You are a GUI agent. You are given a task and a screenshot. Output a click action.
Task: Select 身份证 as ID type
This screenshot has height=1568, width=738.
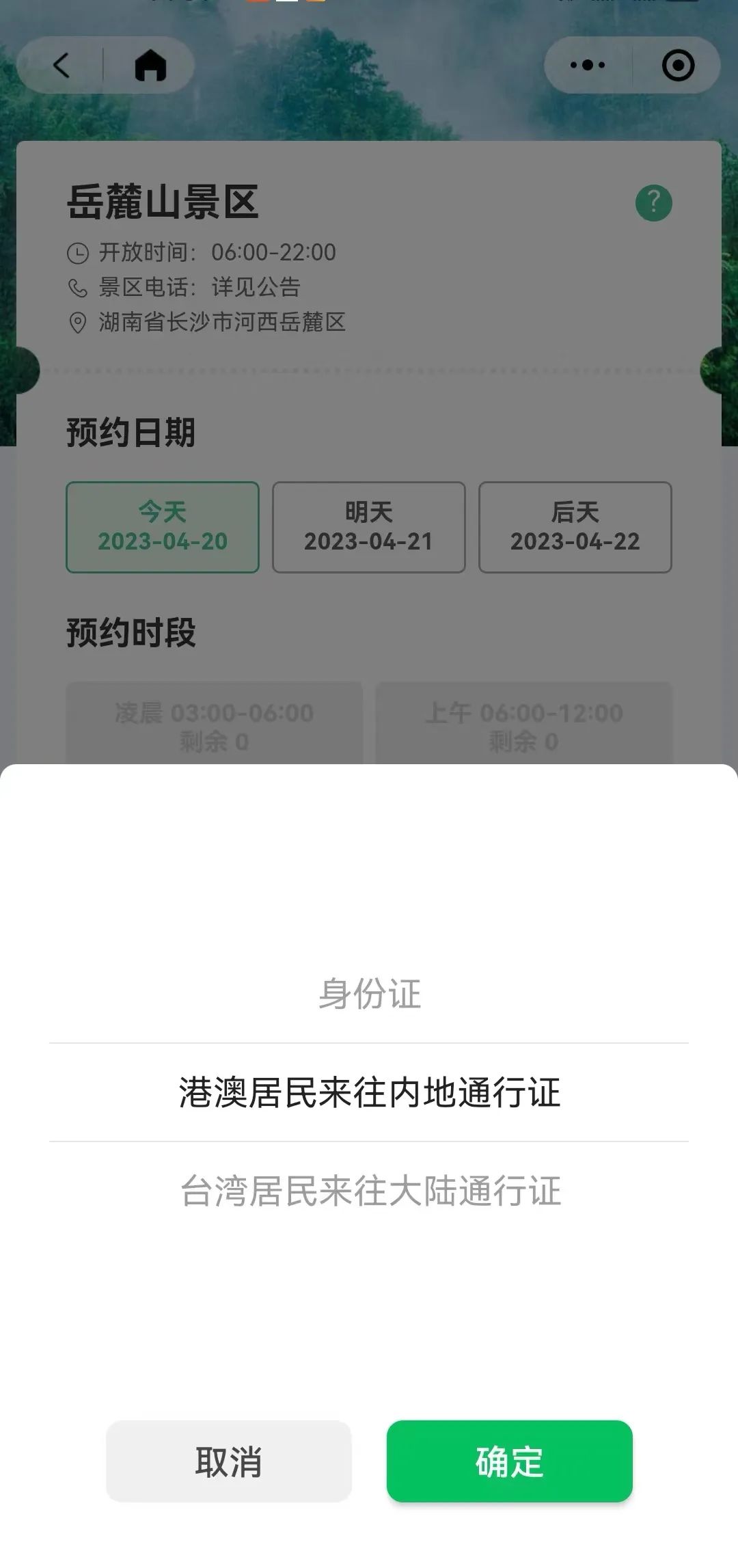369,993
